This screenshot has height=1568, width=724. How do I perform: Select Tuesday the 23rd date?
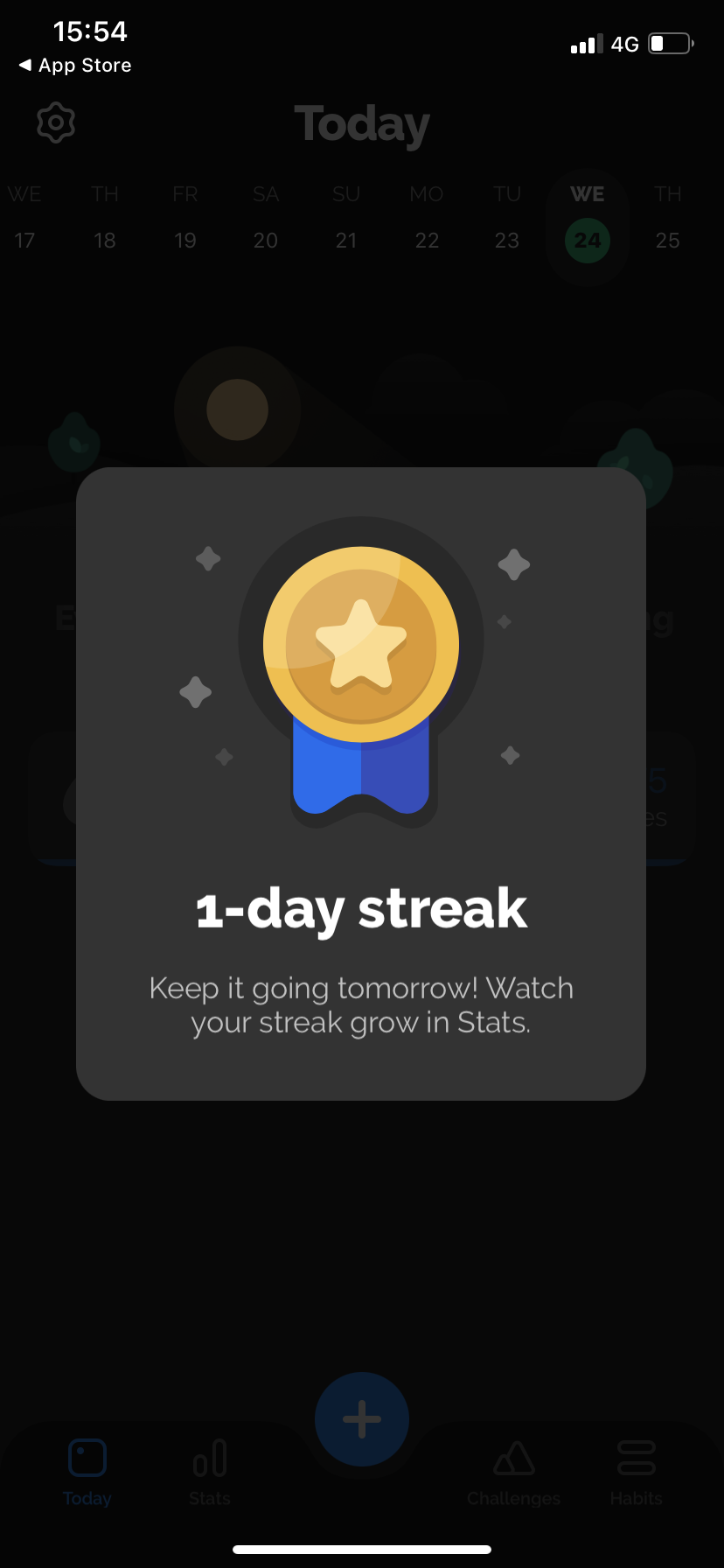tap(506, 240)
